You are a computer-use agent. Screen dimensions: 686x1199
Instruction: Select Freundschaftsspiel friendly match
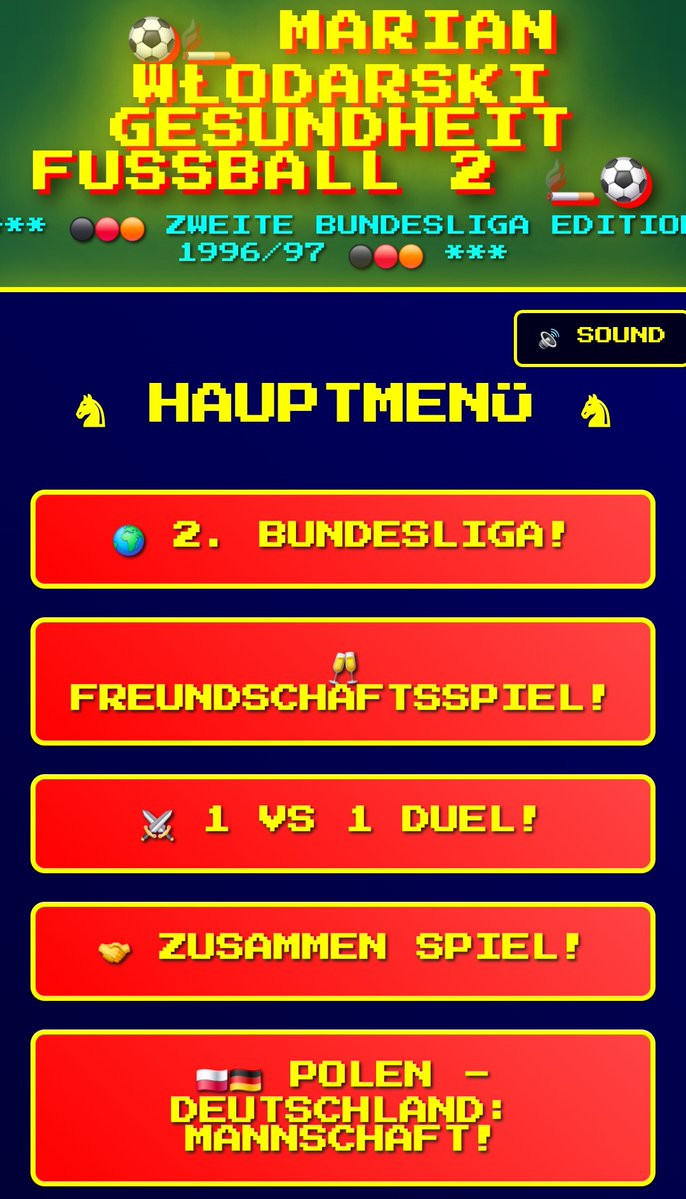coord(343,681)
